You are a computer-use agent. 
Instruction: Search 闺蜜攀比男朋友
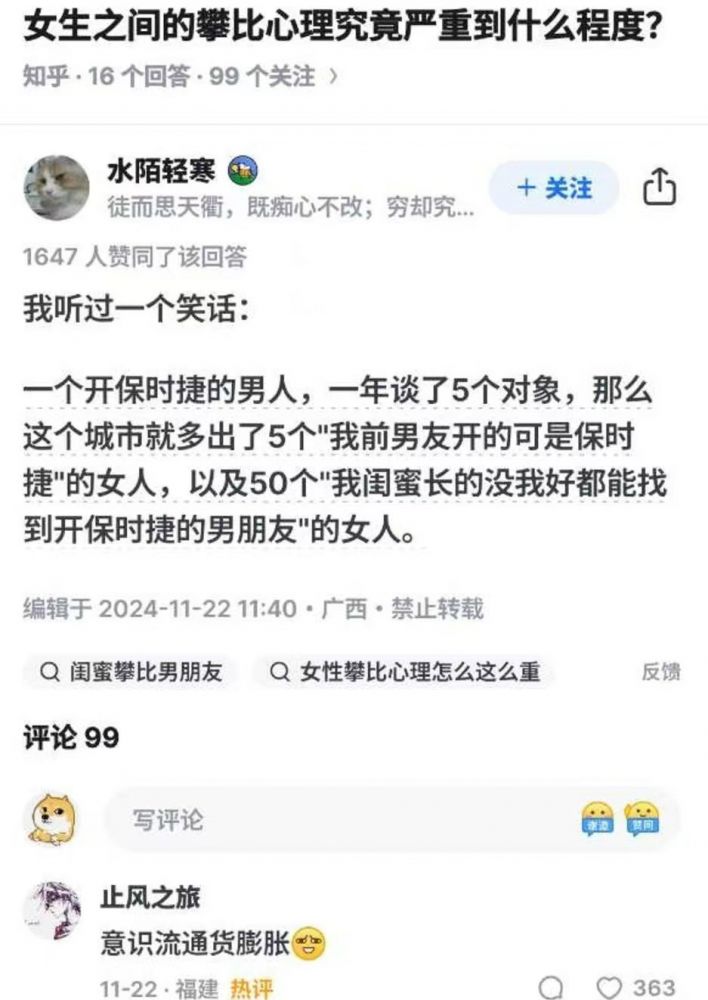coord(131,672)
